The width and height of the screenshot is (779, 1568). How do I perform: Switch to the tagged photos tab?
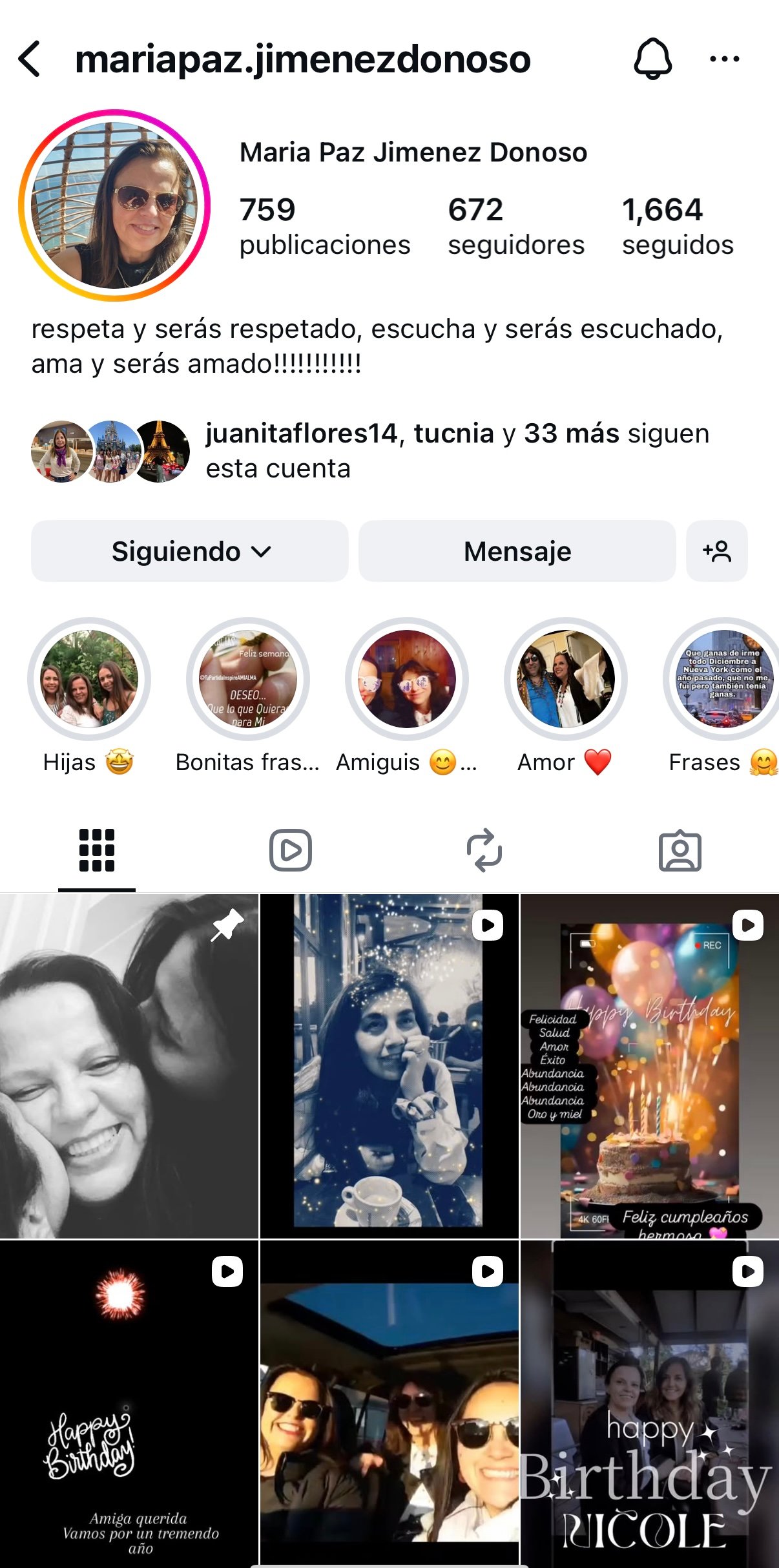pos(680,850)
